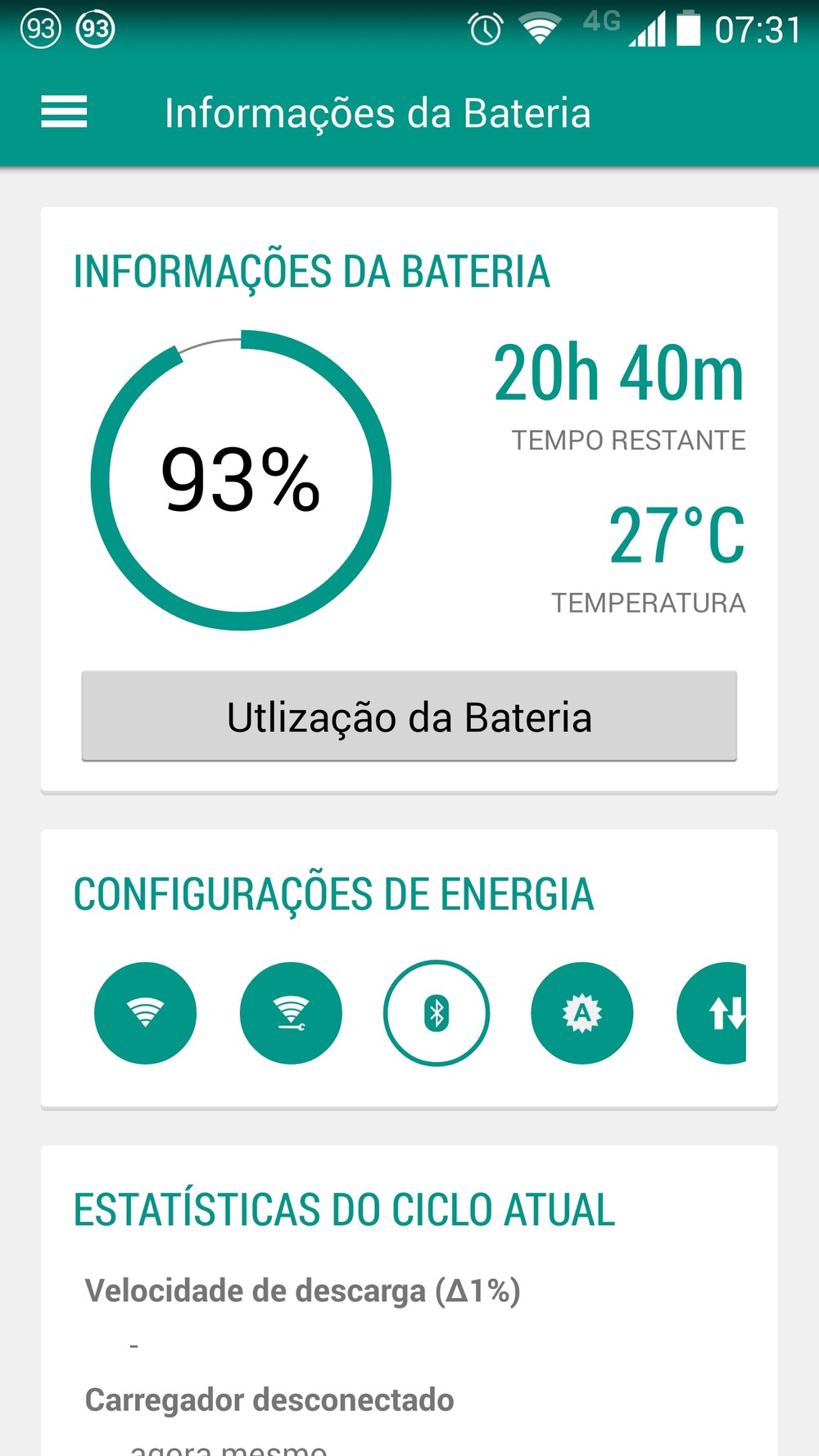
Task: Toggle automatic brightness
Action: tap(582, 1013)
